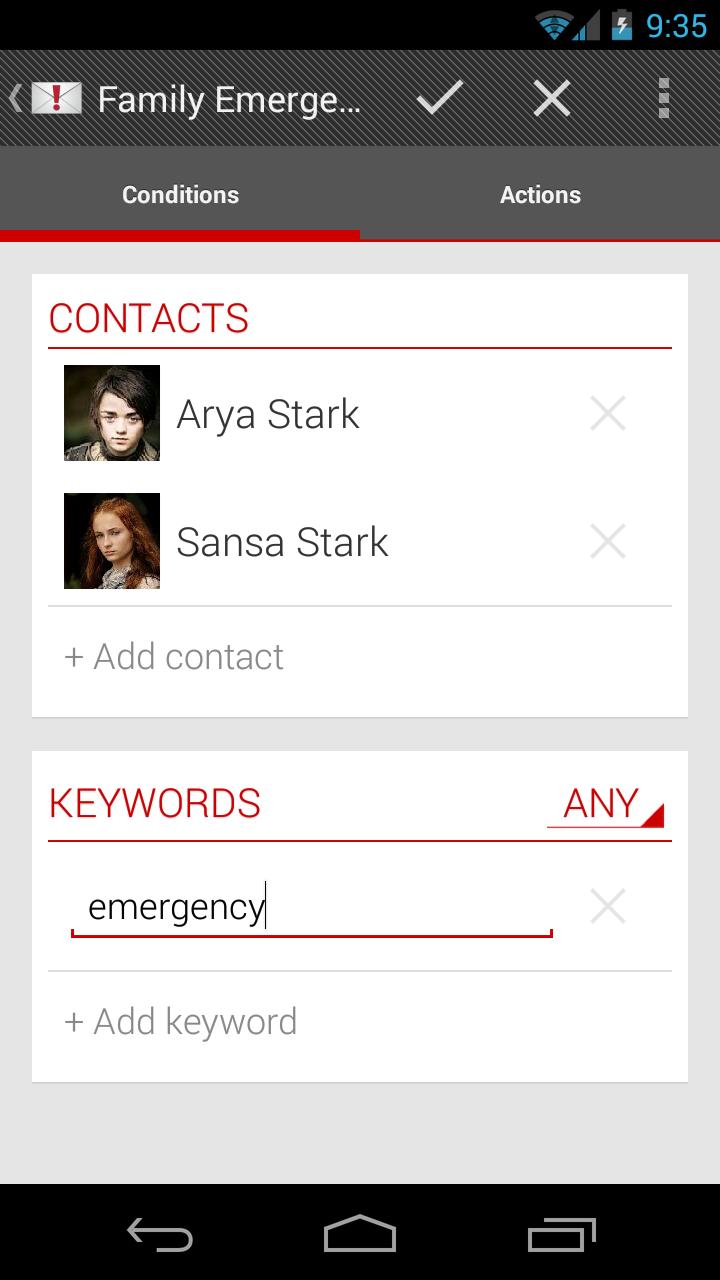720x1280 pixels.
Task: Select the Conditions tab
Action: pos(180,195)
